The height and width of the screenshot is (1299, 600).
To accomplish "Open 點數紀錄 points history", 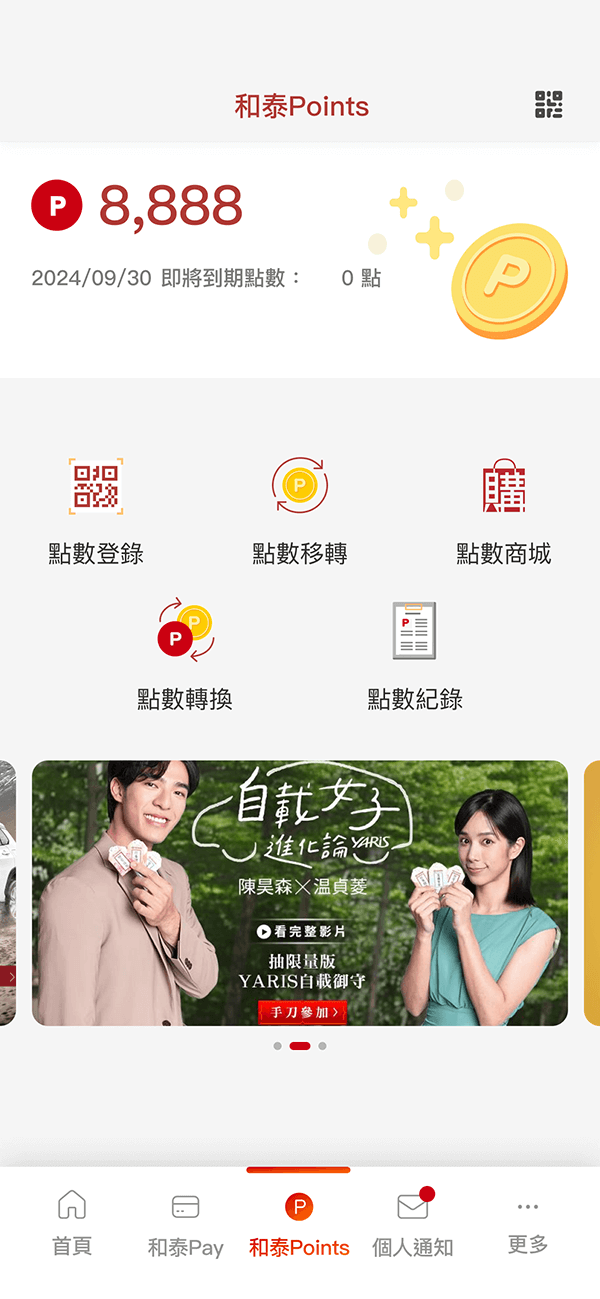I will pos(414,655).
